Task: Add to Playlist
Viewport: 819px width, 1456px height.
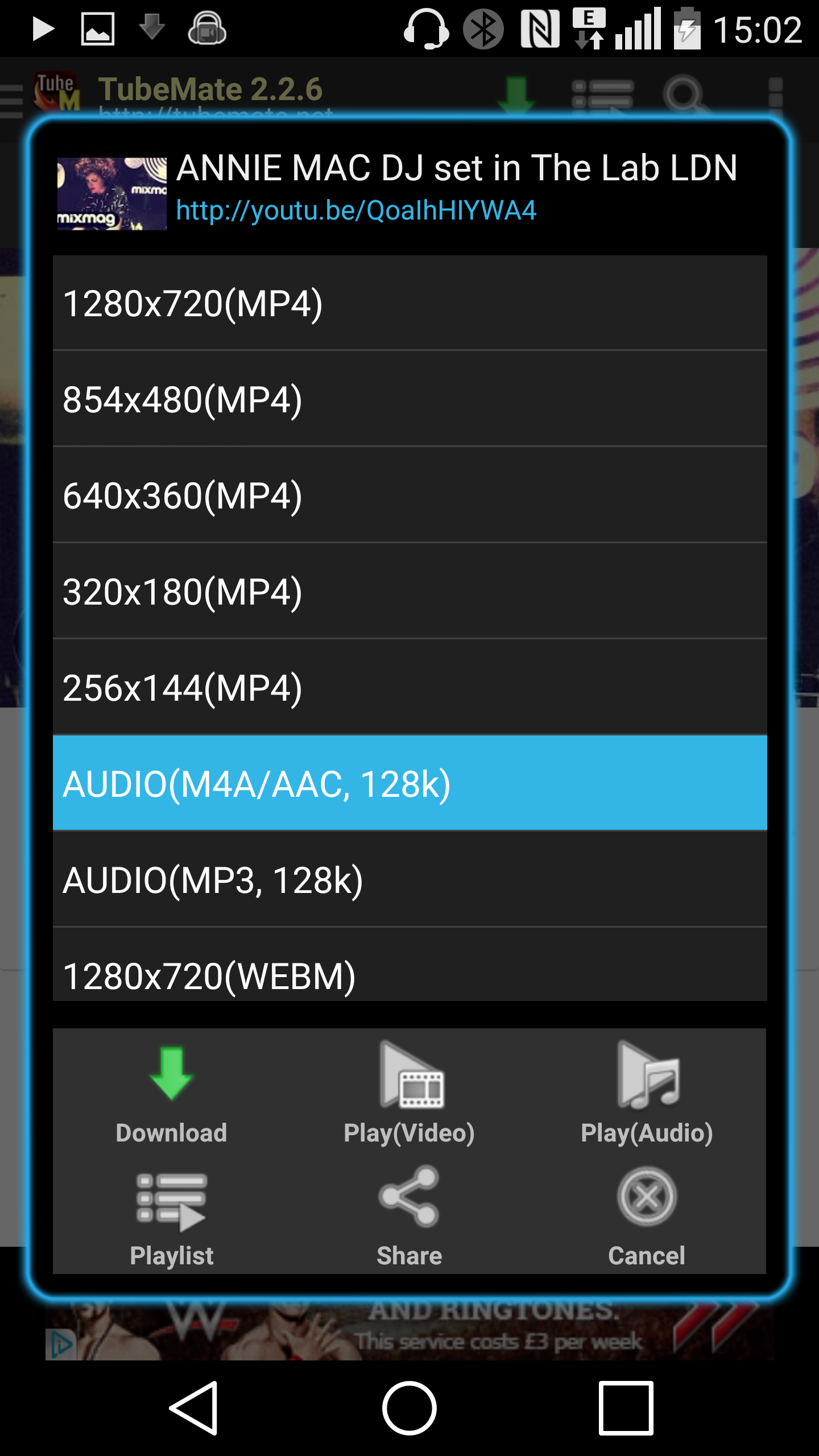Action: [x=171, y=1218]
